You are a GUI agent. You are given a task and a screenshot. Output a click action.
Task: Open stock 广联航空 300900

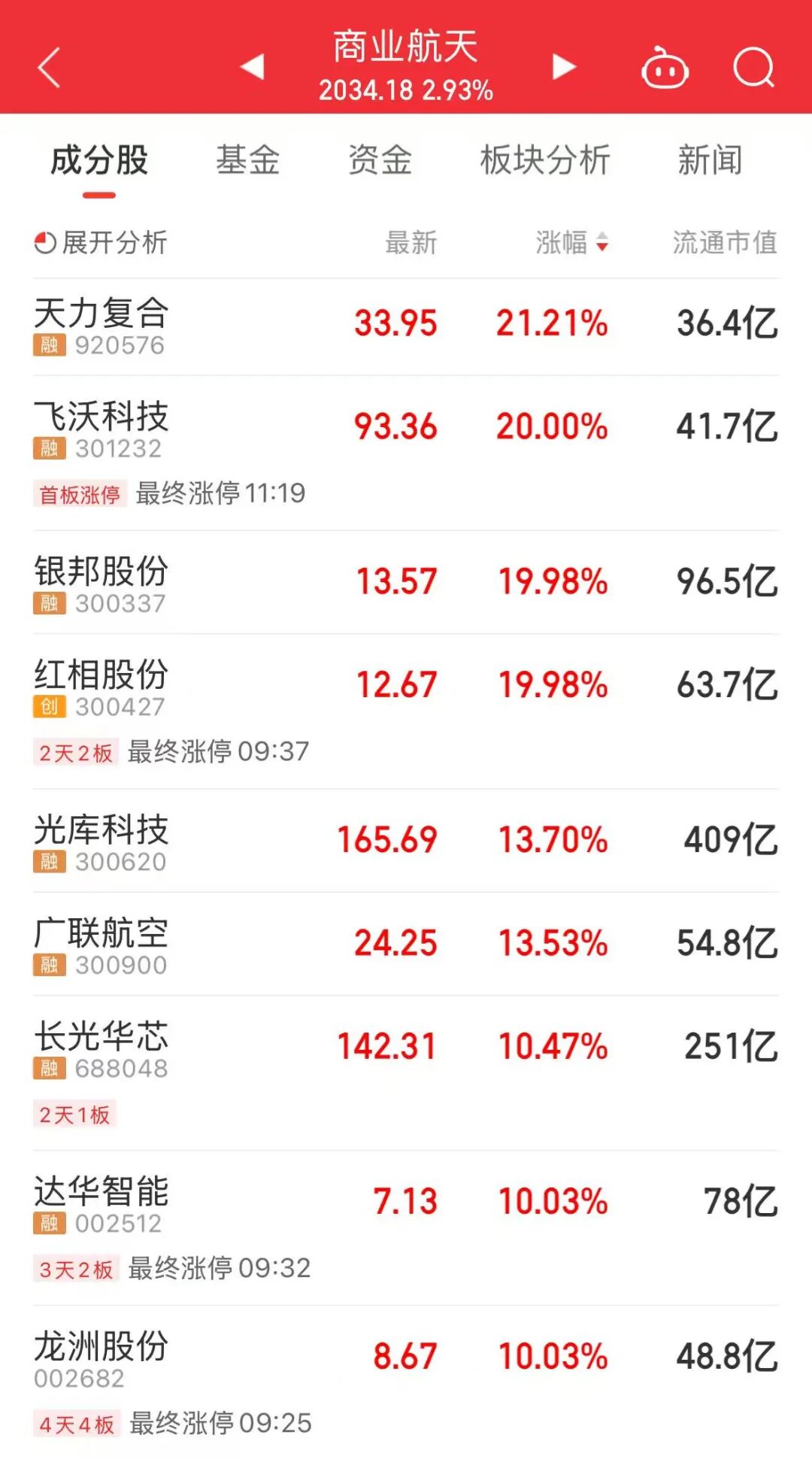pyautogui.click(x=101, y=945)
